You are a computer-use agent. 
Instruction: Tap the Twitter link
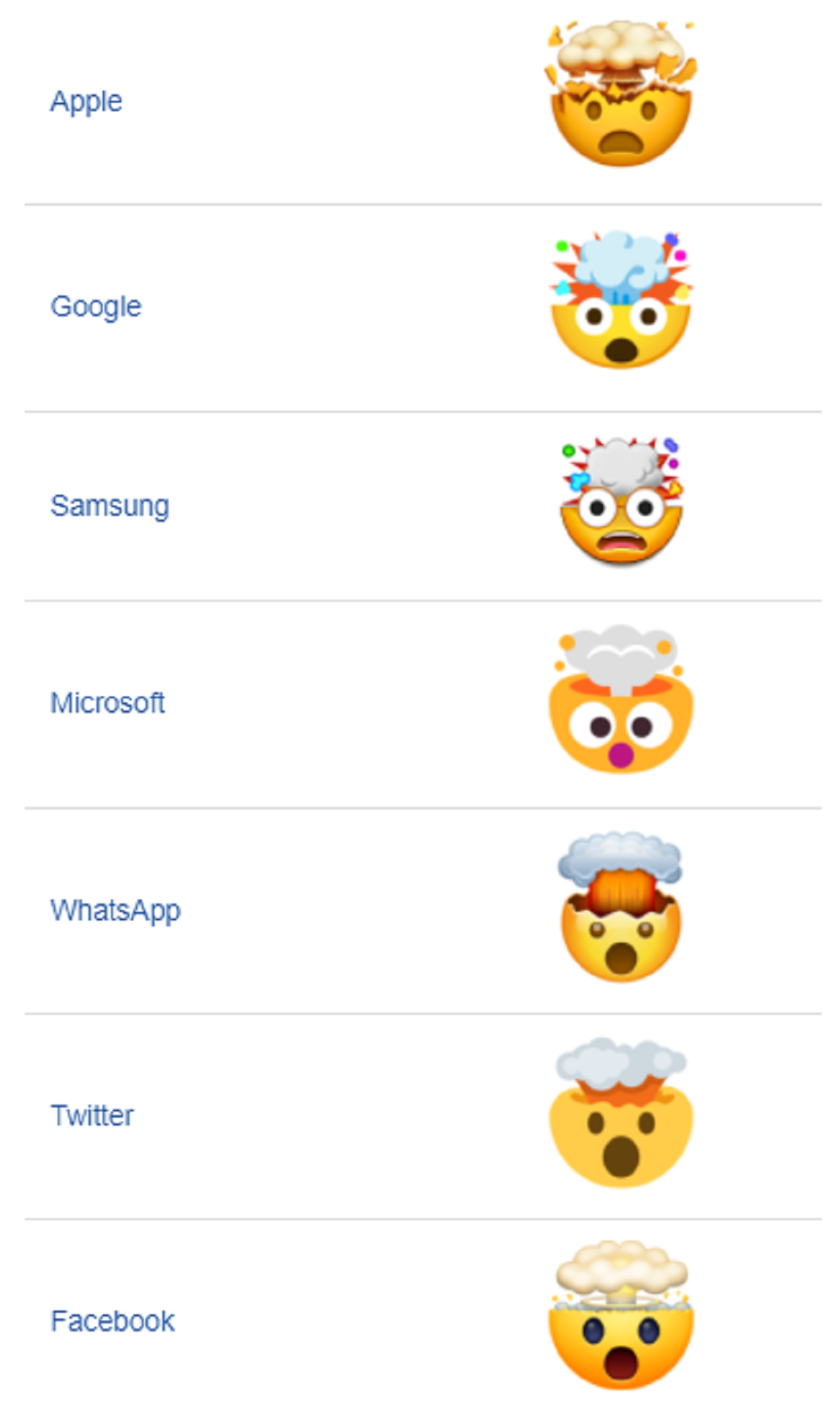click(x=91, y=1116)
